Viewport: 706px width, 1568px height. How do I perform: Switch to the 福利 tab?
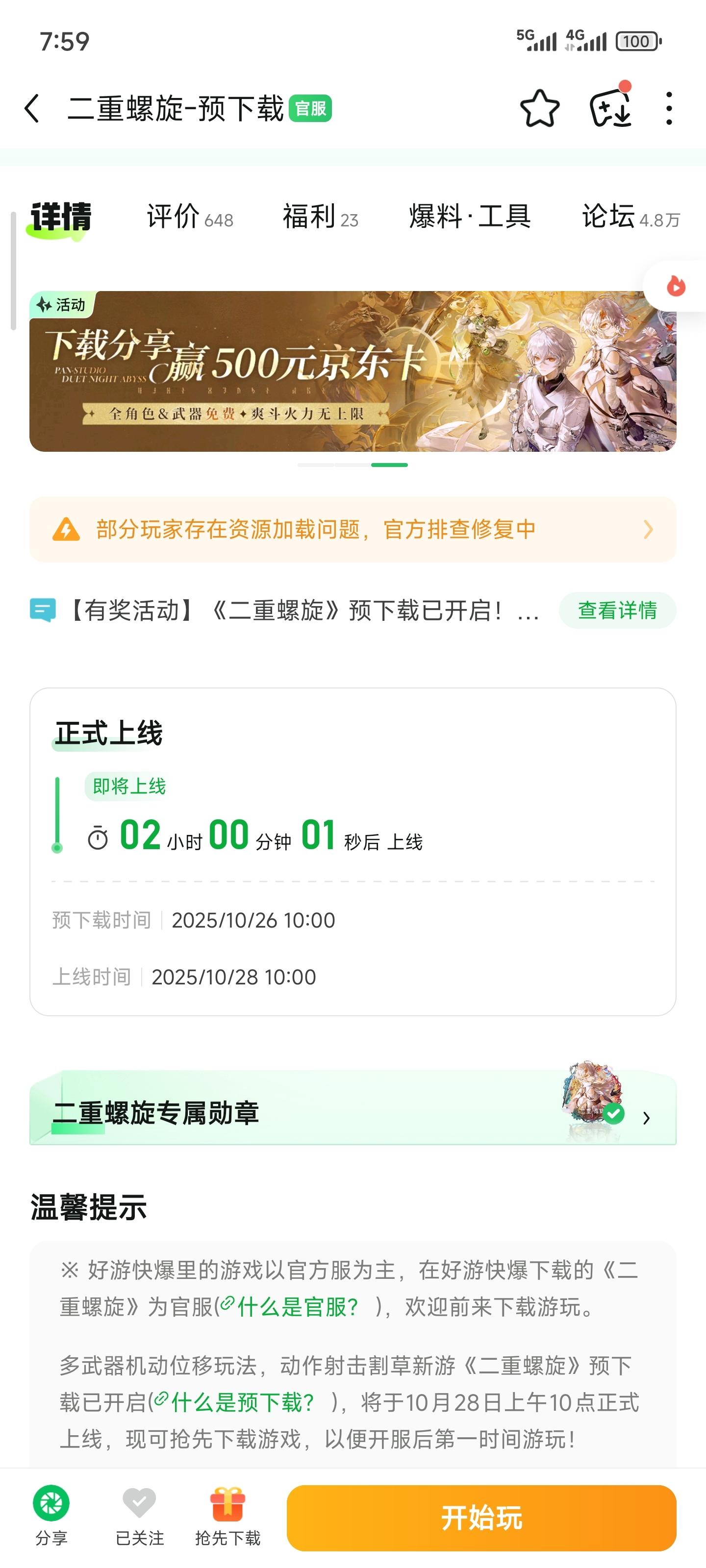(x=320, y=217)
